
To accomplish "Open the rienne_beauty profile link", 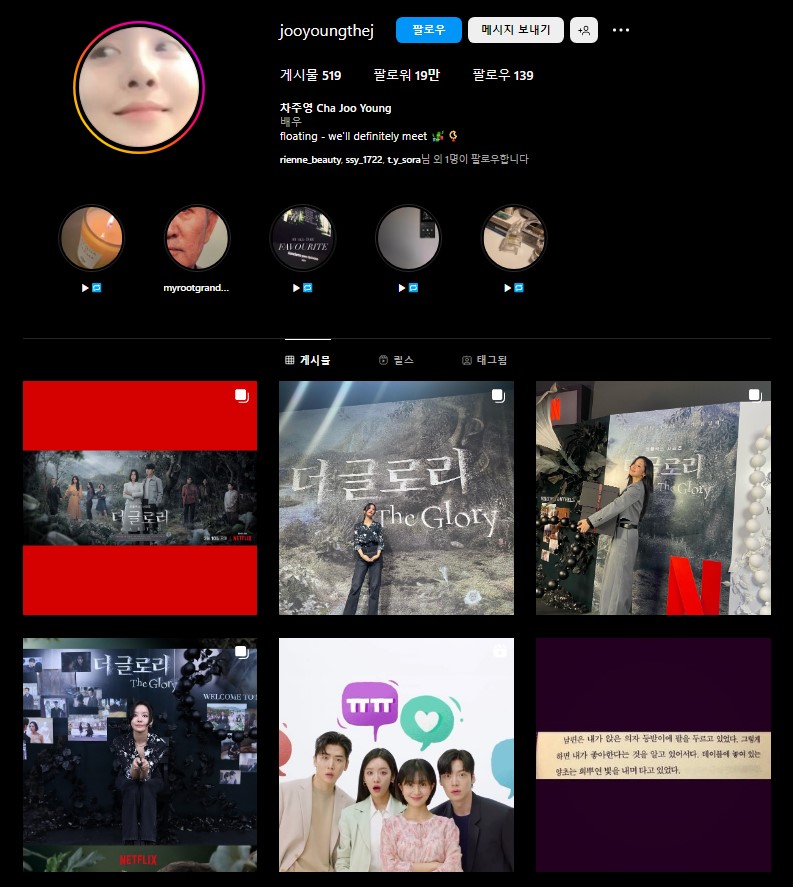I will [x=311, y=158].
